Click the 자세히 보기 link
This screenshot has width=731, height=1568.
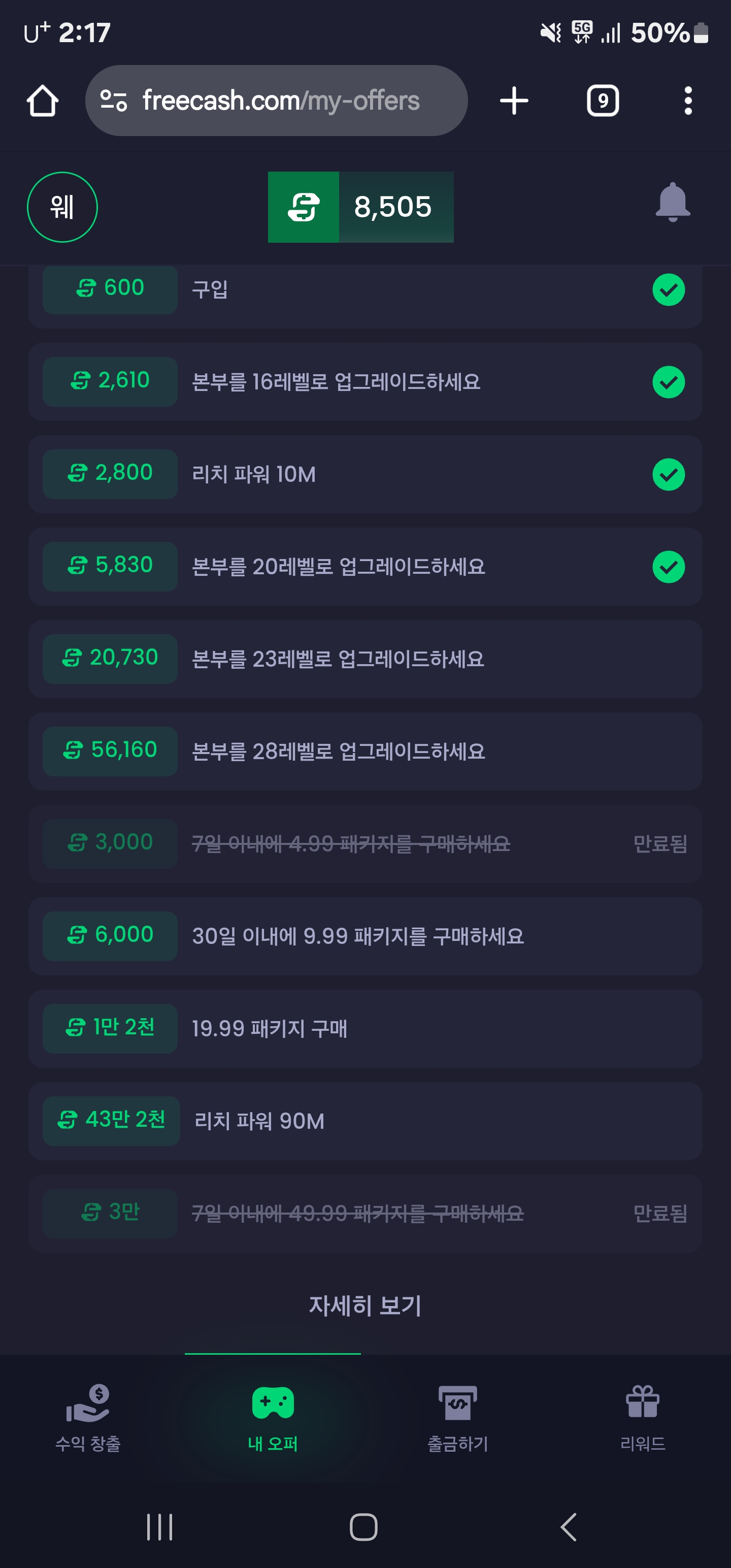[364, 1305]
